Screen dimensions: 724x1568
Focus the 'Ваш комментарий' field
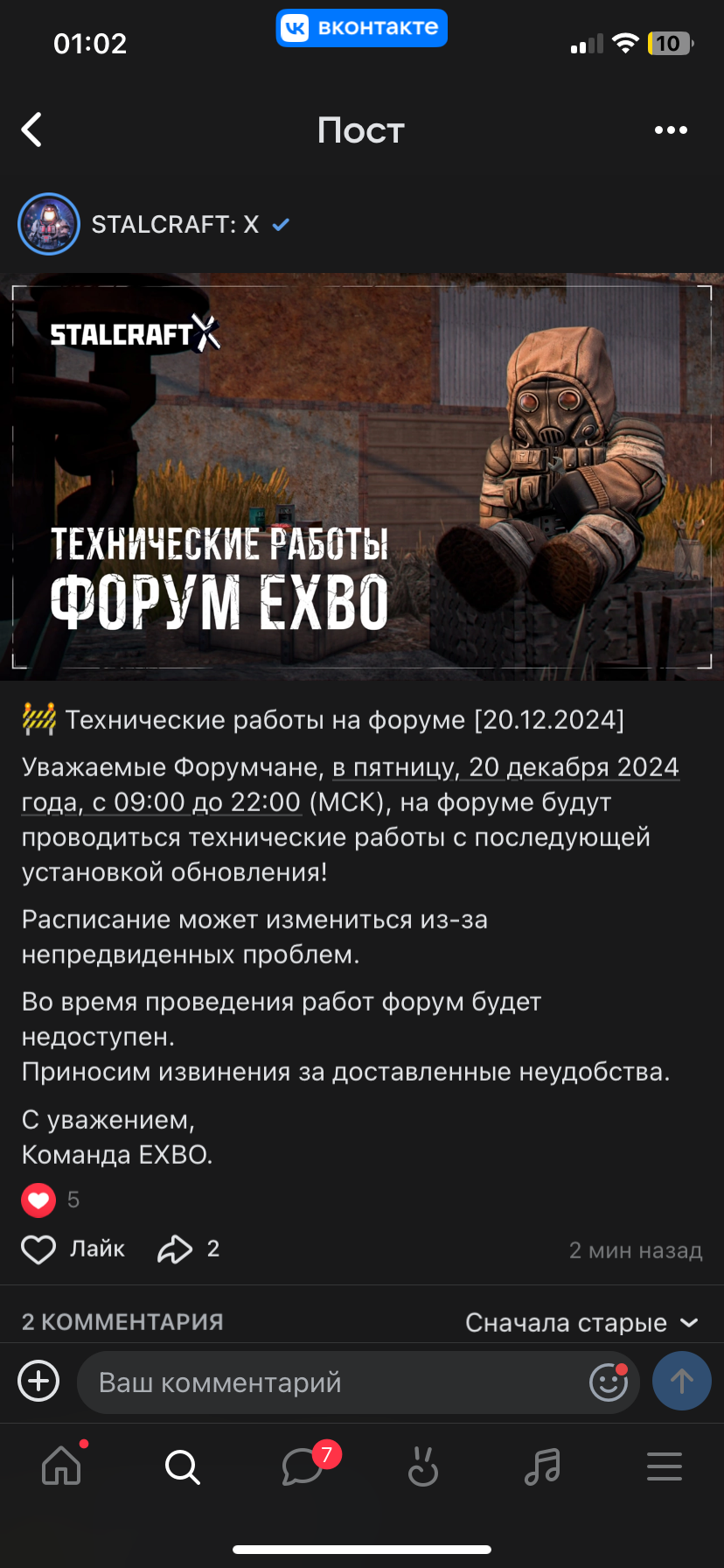pos(332,1382)
